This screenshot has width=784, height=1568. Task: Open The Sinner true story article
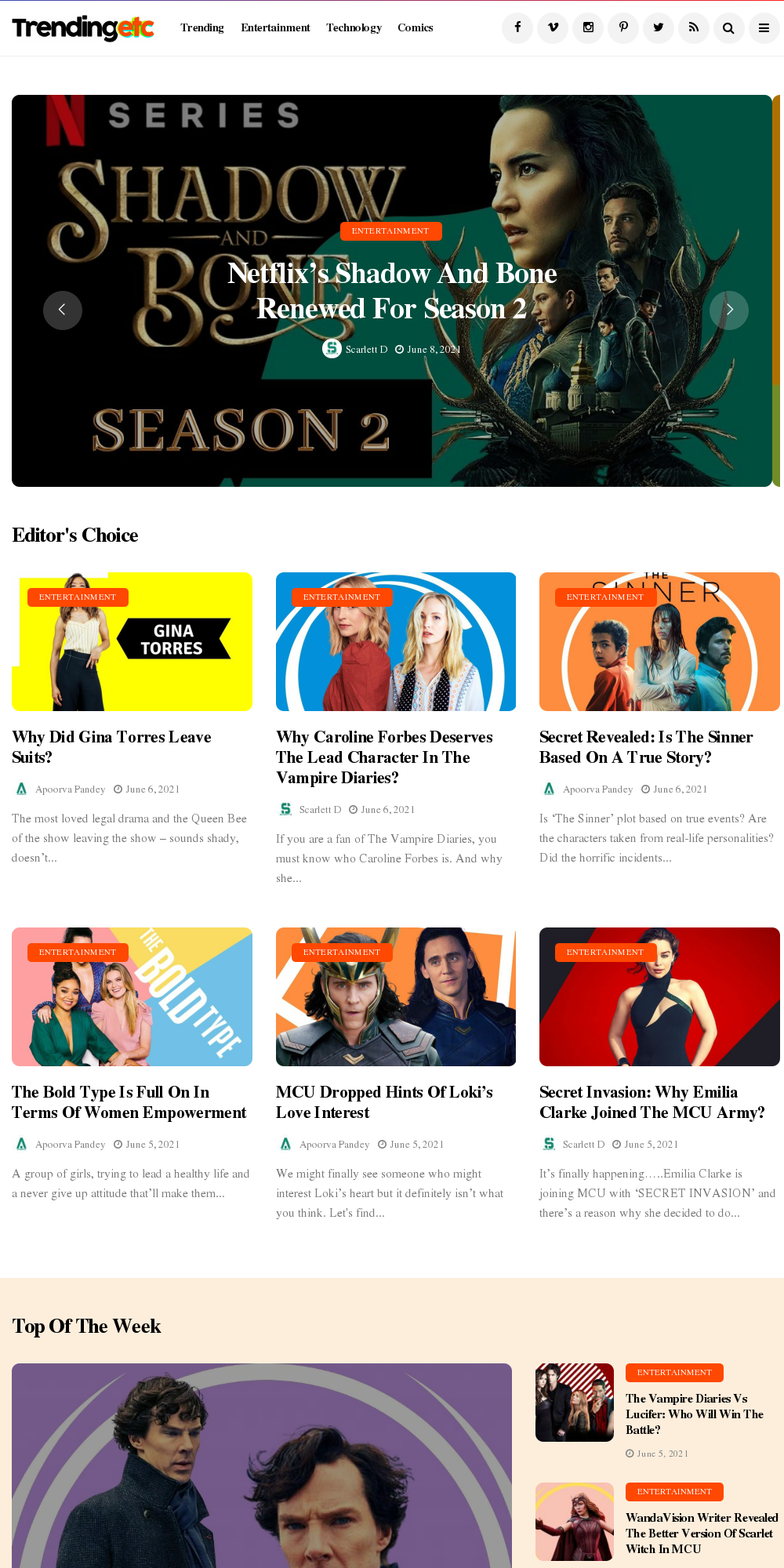click(646, 746)
